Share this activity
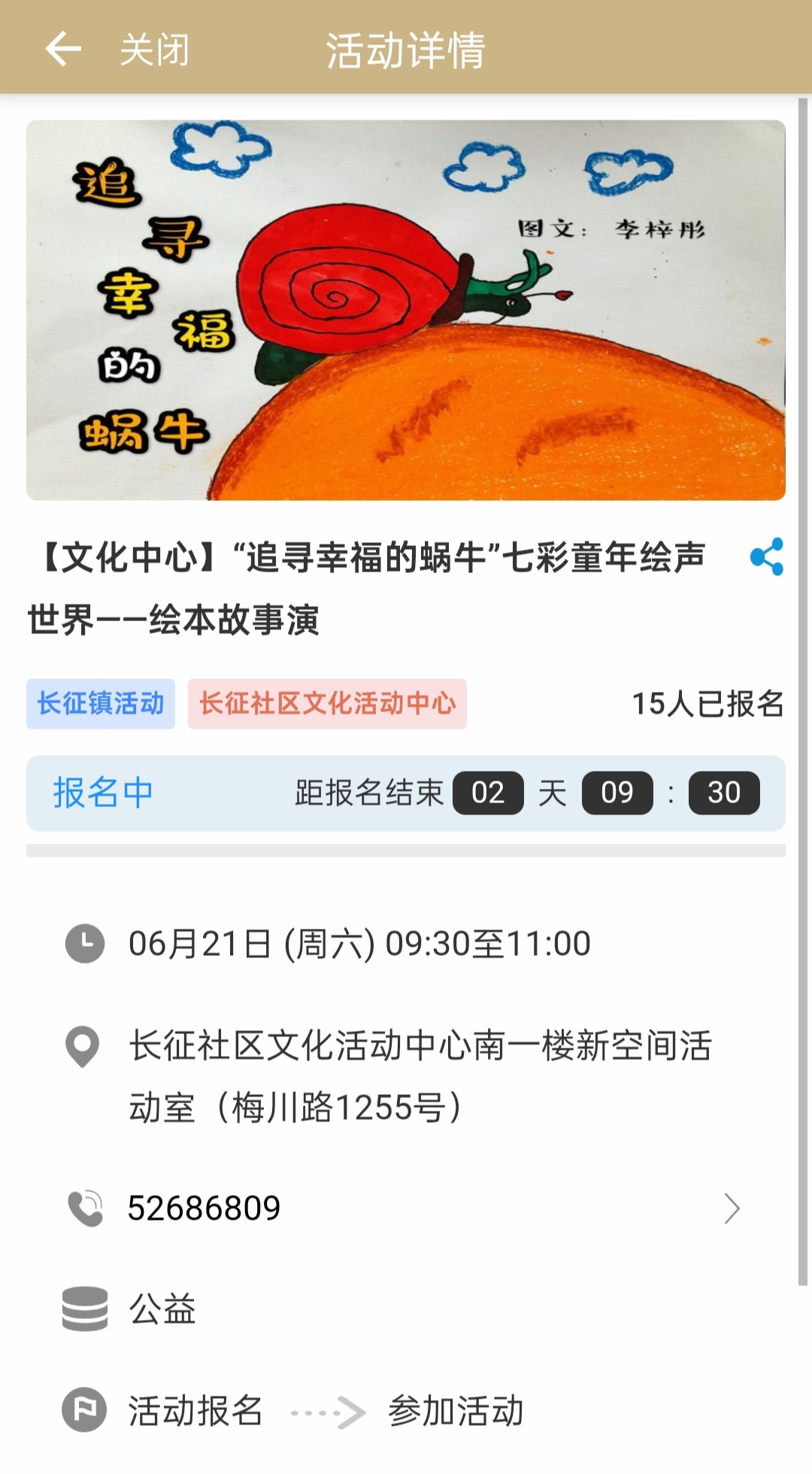Screen dimensions: 812x1474 pos(766,557)
